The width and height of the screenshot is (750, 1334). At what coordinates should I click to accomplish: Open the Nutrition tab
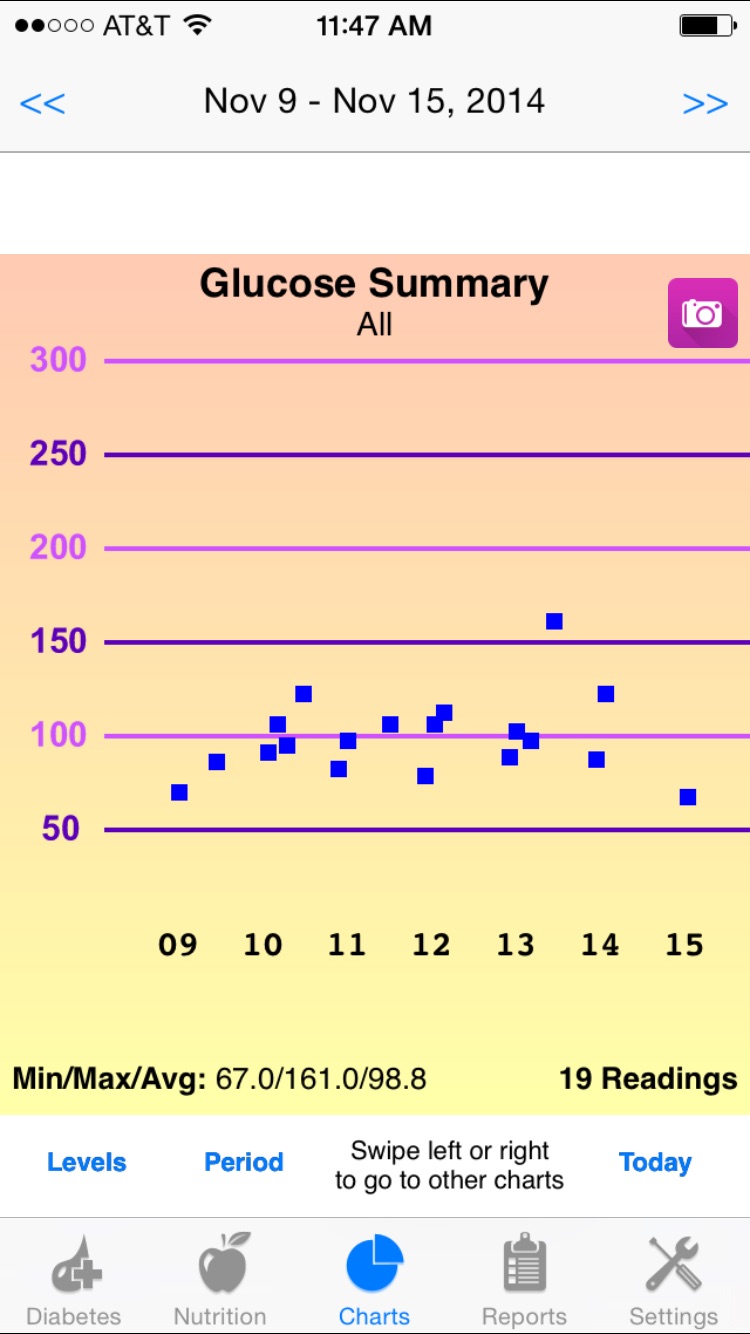click(220, 1278)
